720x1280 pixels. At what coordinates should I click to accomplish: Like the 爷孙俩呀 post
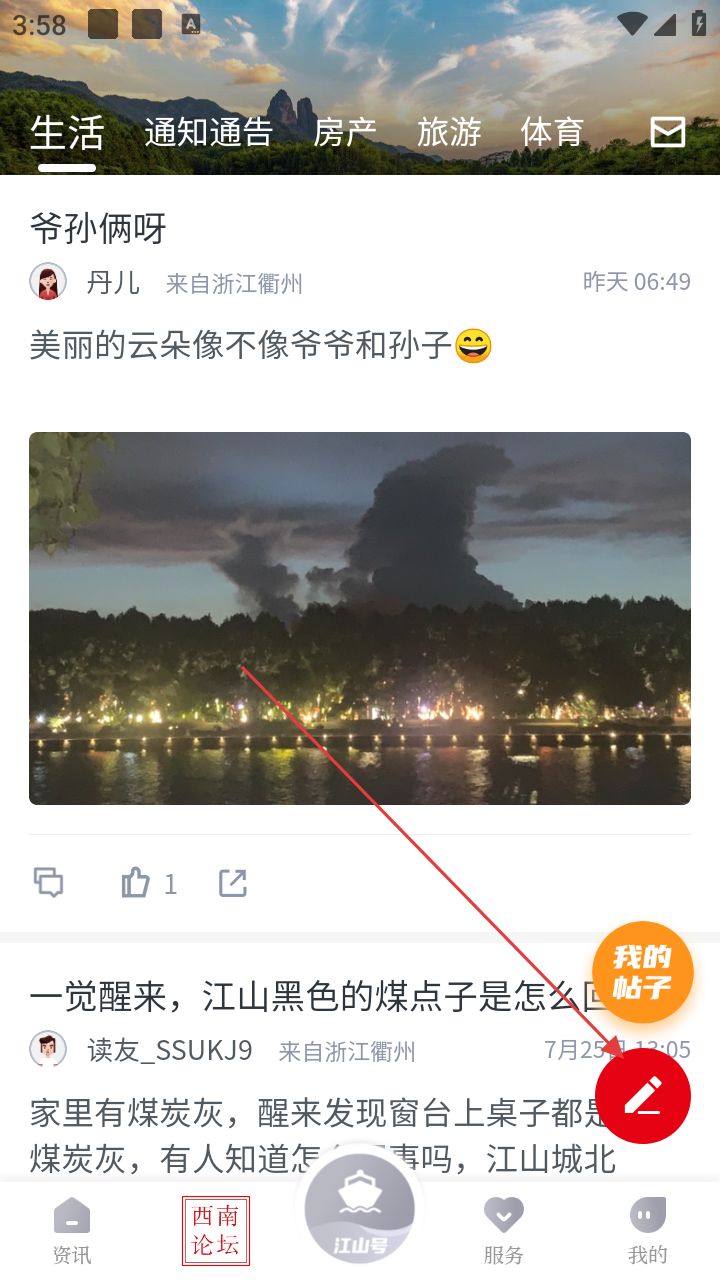pos(136,883)
